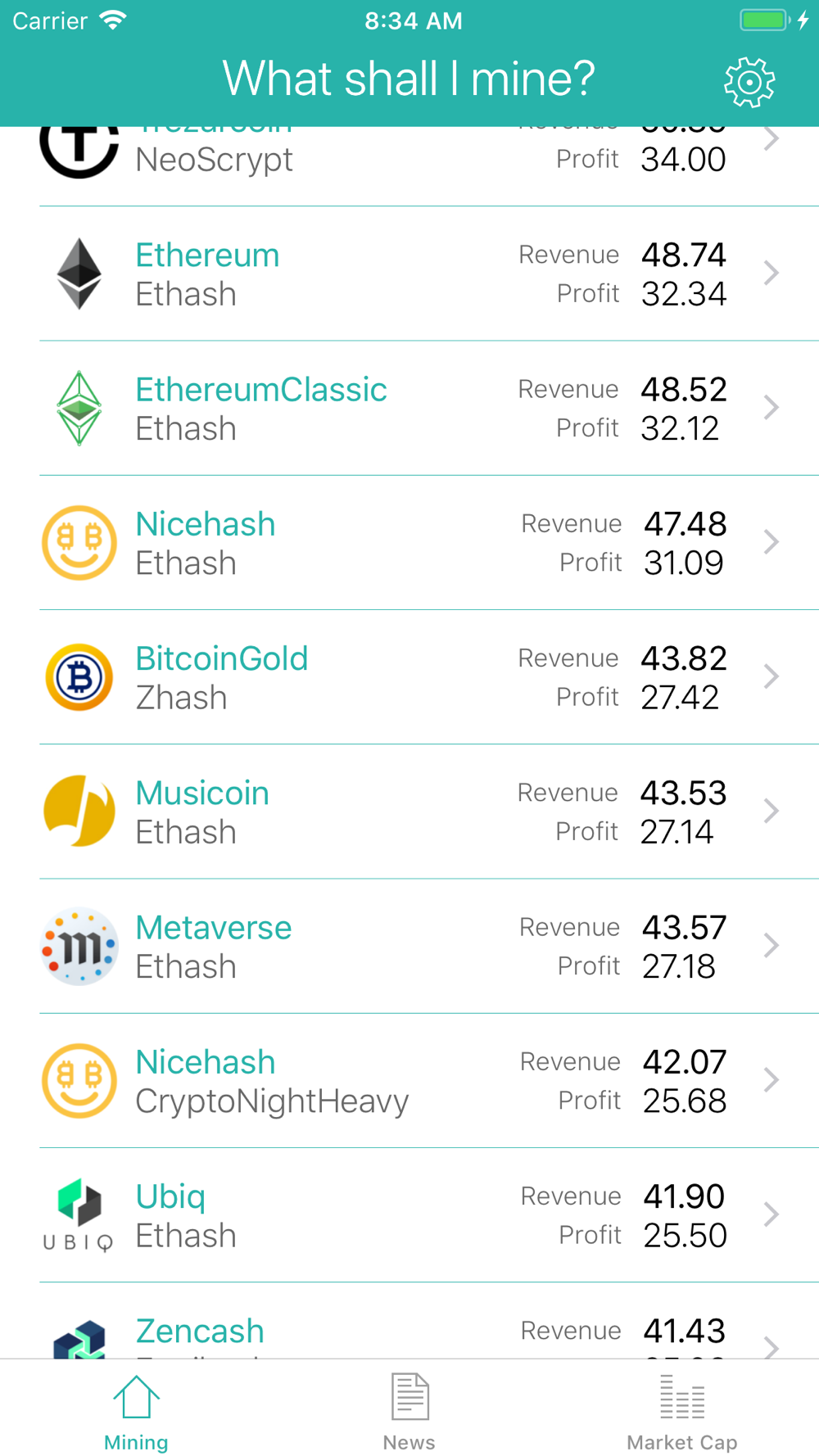This screenshot has width=819, height=1456.
Task: View BitcoinGold Zhash details
Action: tap(409, 677)
